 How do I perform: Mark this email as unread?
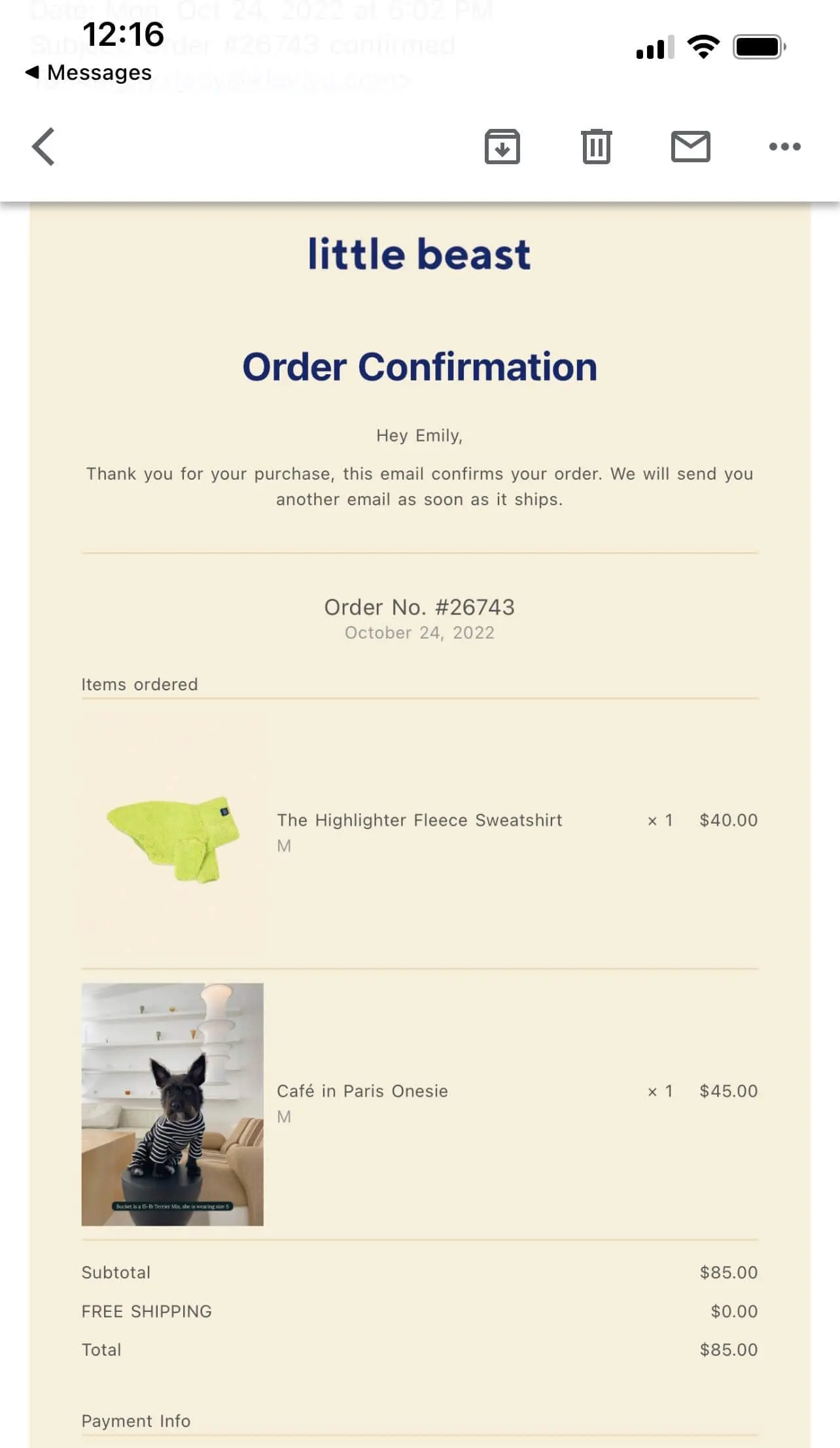pos(690,147)
